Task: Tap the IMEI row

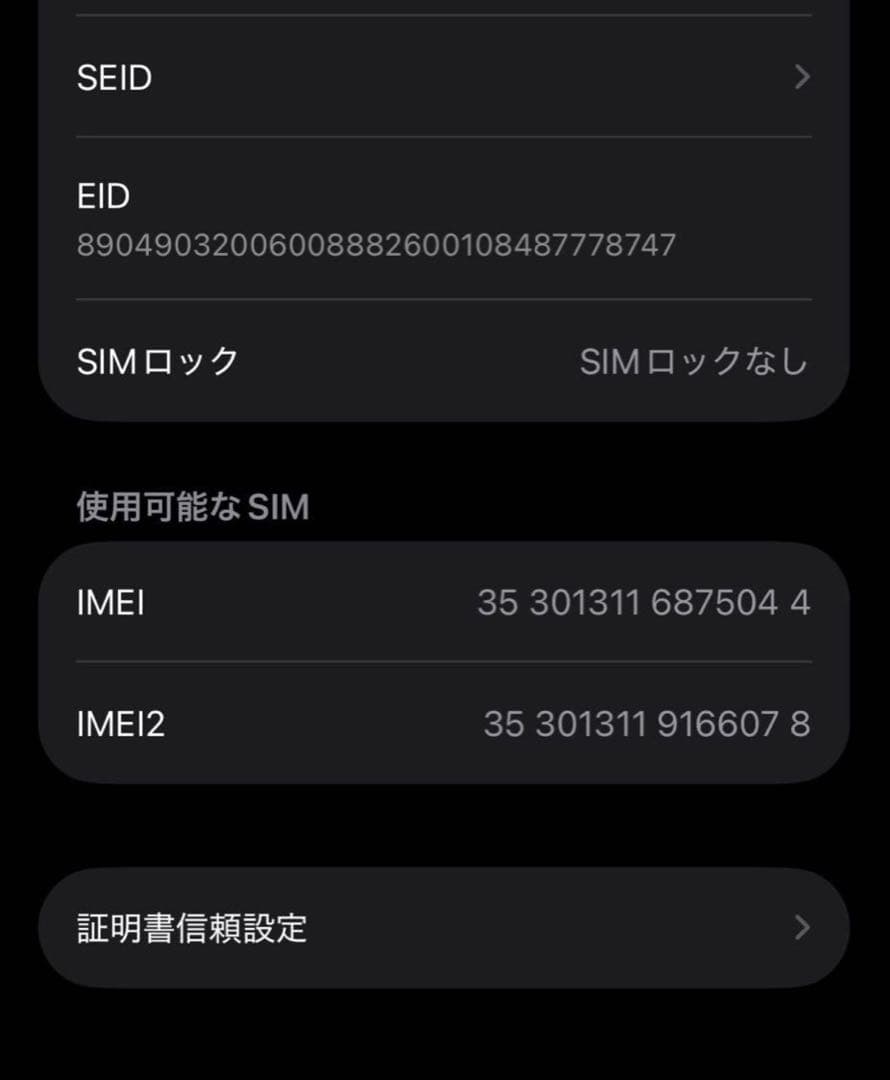Action: 445,602
